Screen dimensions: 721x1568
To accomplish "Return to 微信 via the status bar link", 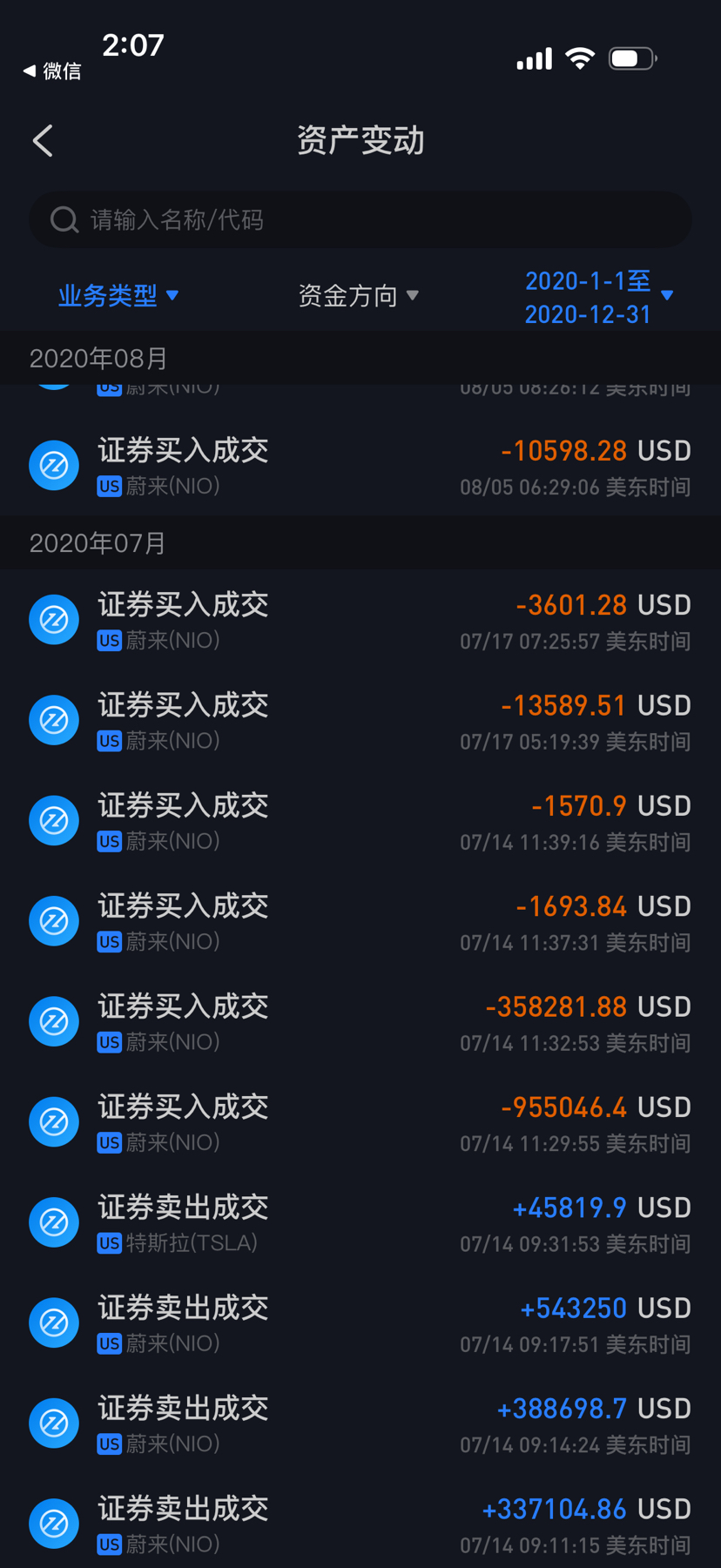I will pyautogui.click(x=52, y=71).
